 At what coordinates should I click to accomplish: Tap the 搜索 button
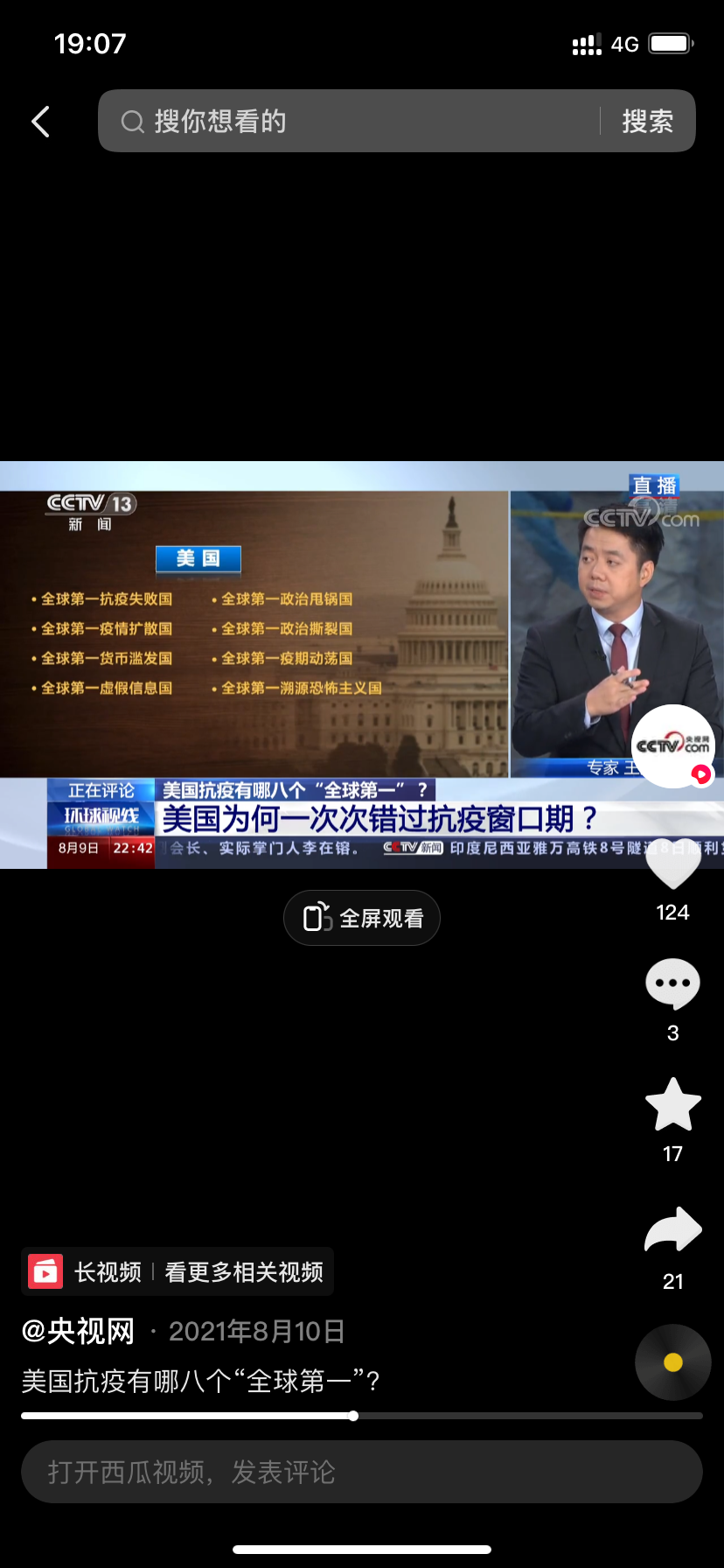click(x=647, y=122)
